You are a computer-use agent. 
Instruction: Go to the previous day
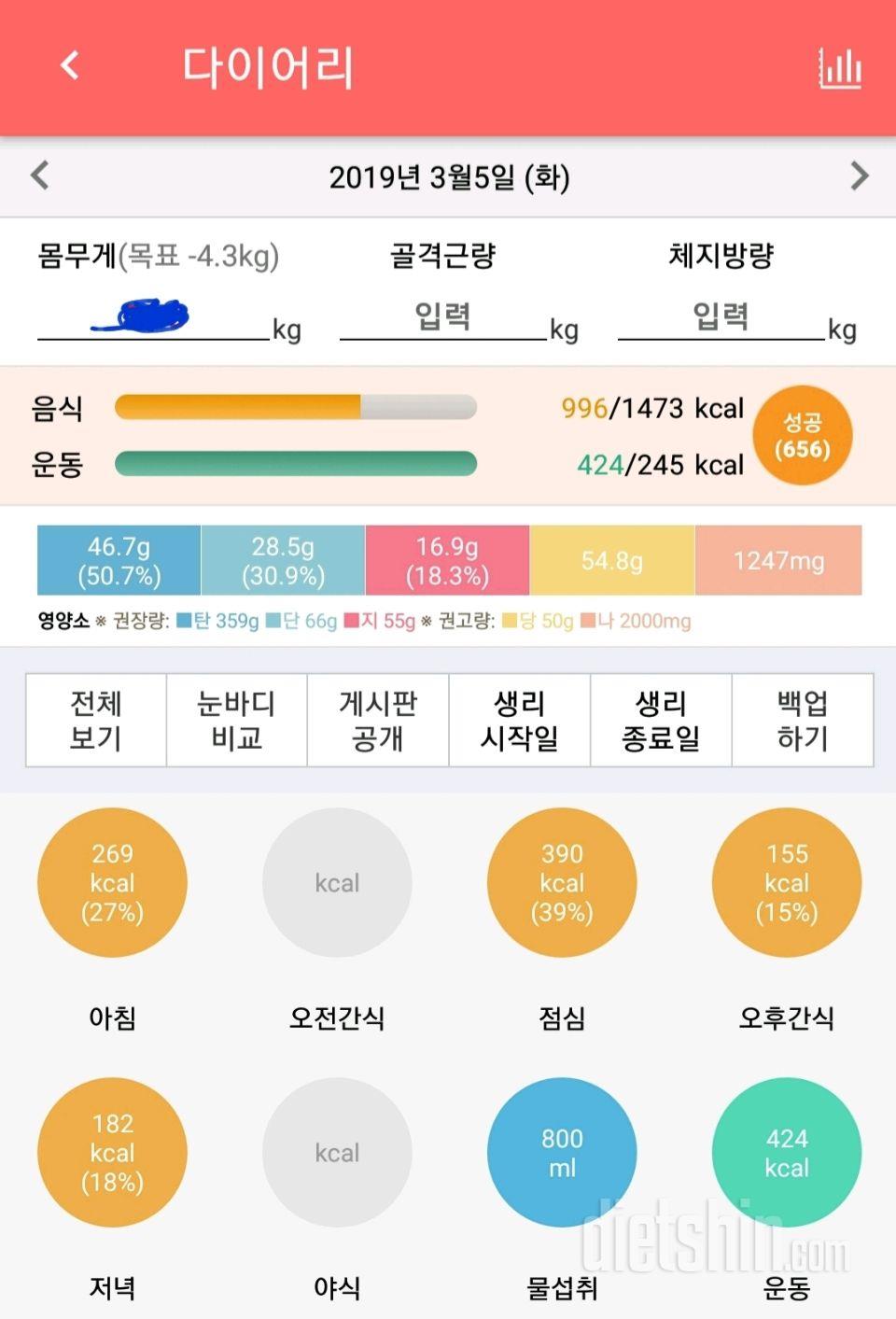[39, 175]
